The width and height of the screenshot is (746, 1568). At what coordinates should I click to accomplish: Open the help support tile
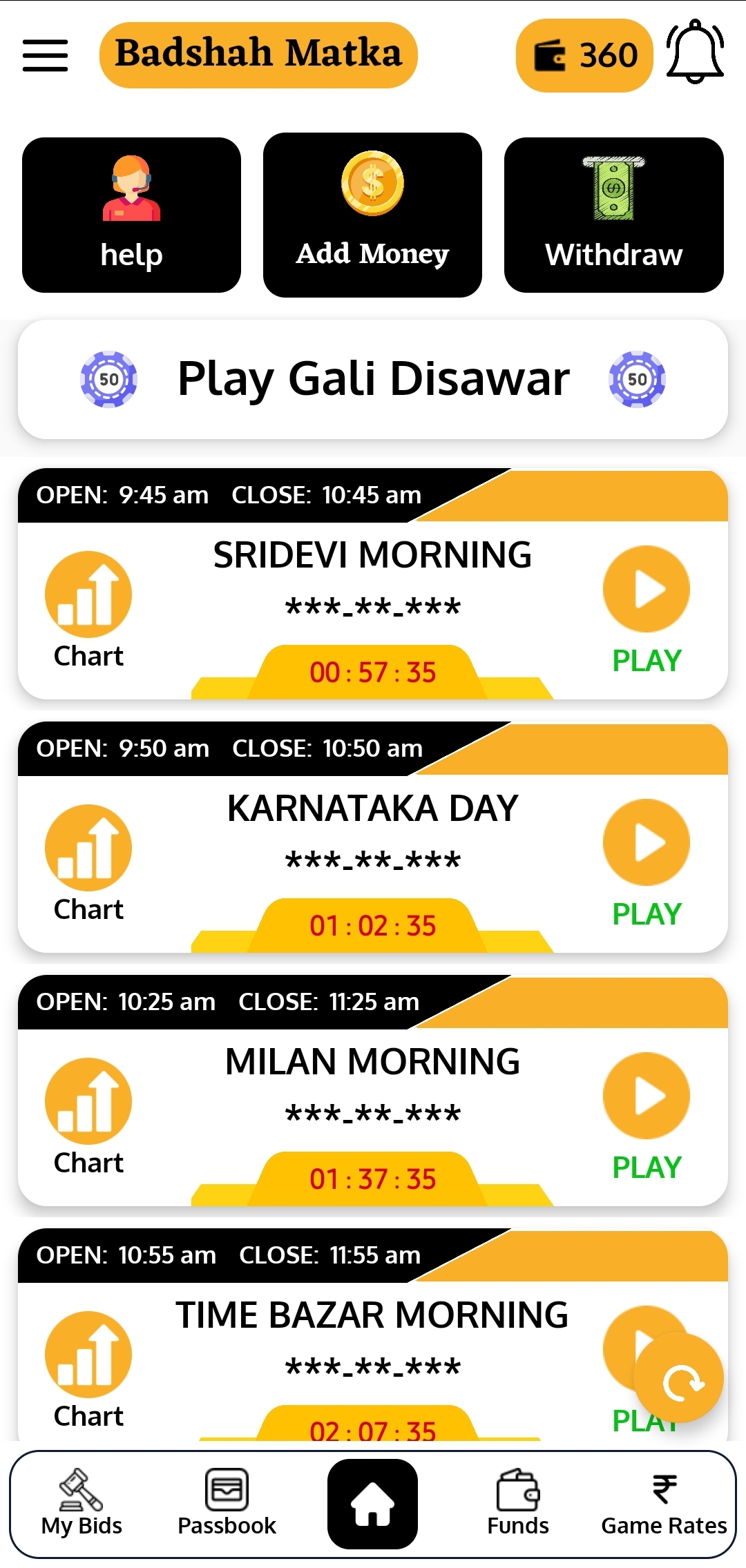tap(131, 215)
